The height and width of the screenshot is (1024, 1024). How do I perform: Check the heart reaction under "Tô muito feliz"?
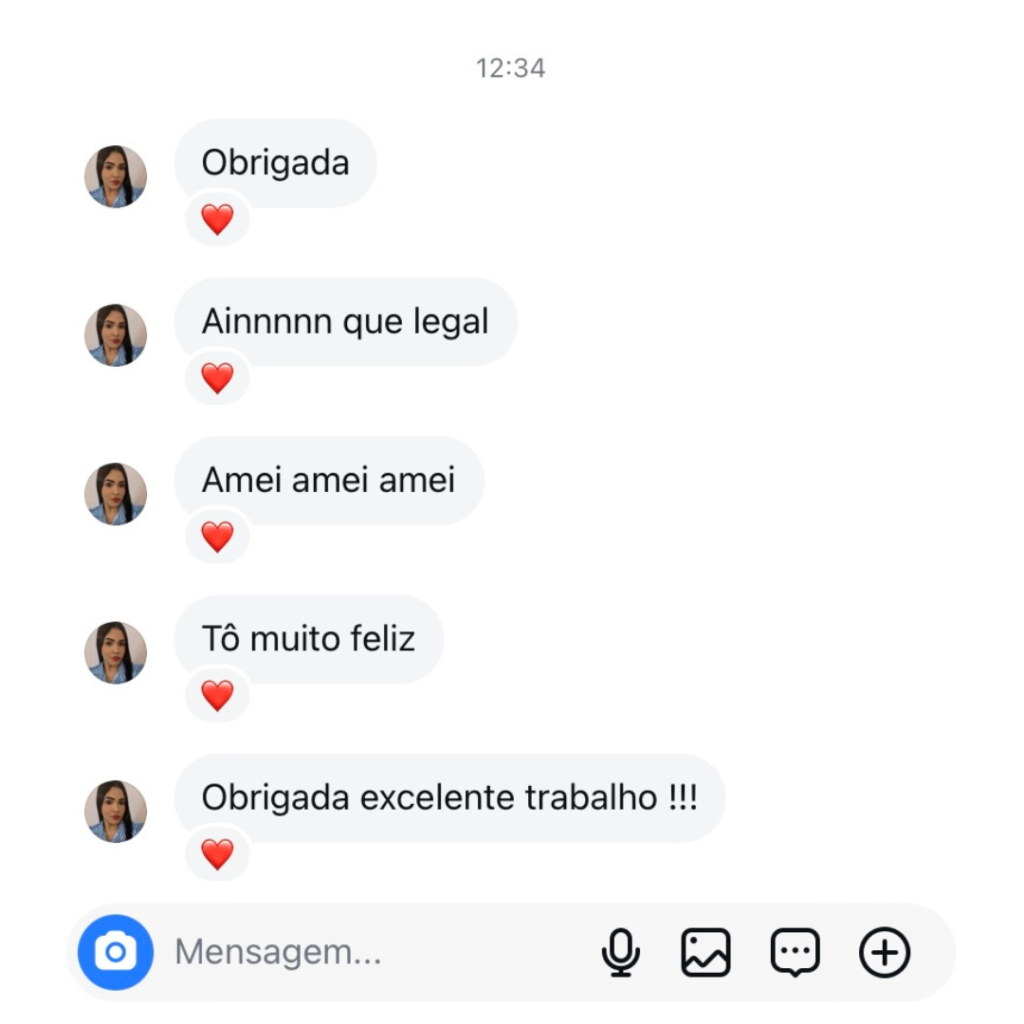point(217,695)
